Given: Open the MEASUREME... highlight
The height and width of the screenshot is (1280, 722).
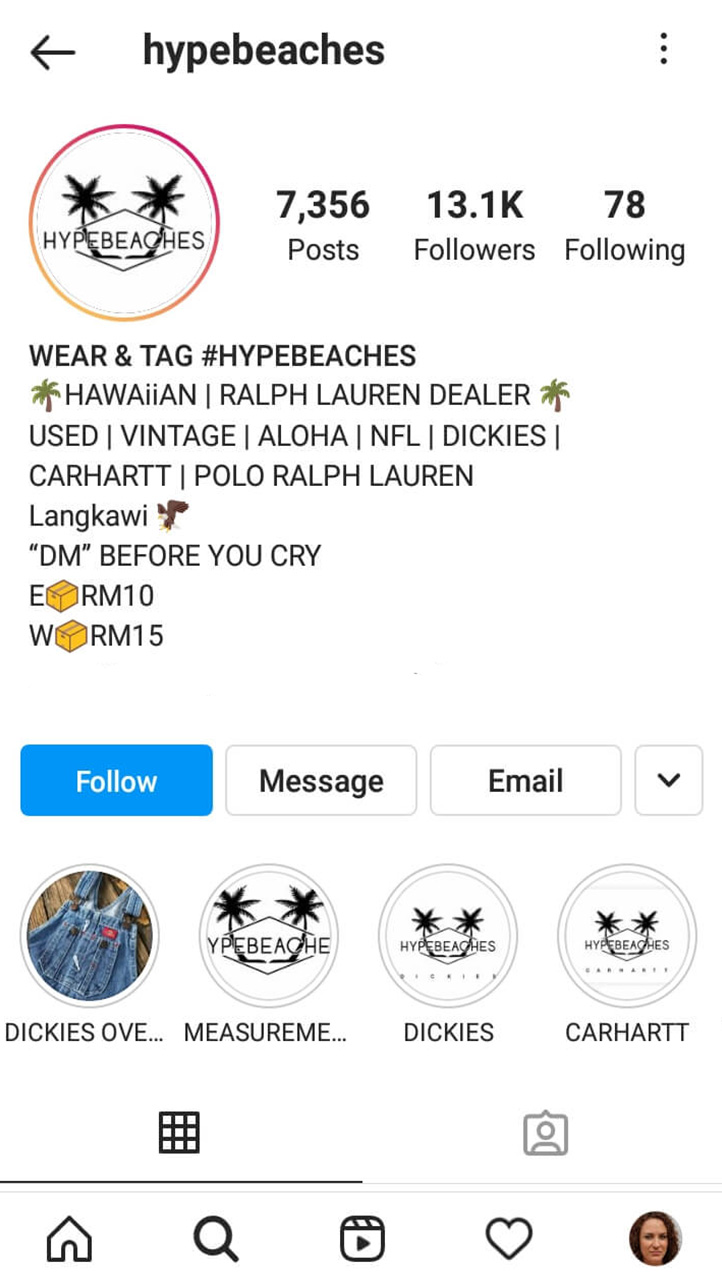Looking at the screenshot, I should coord(268,935).
